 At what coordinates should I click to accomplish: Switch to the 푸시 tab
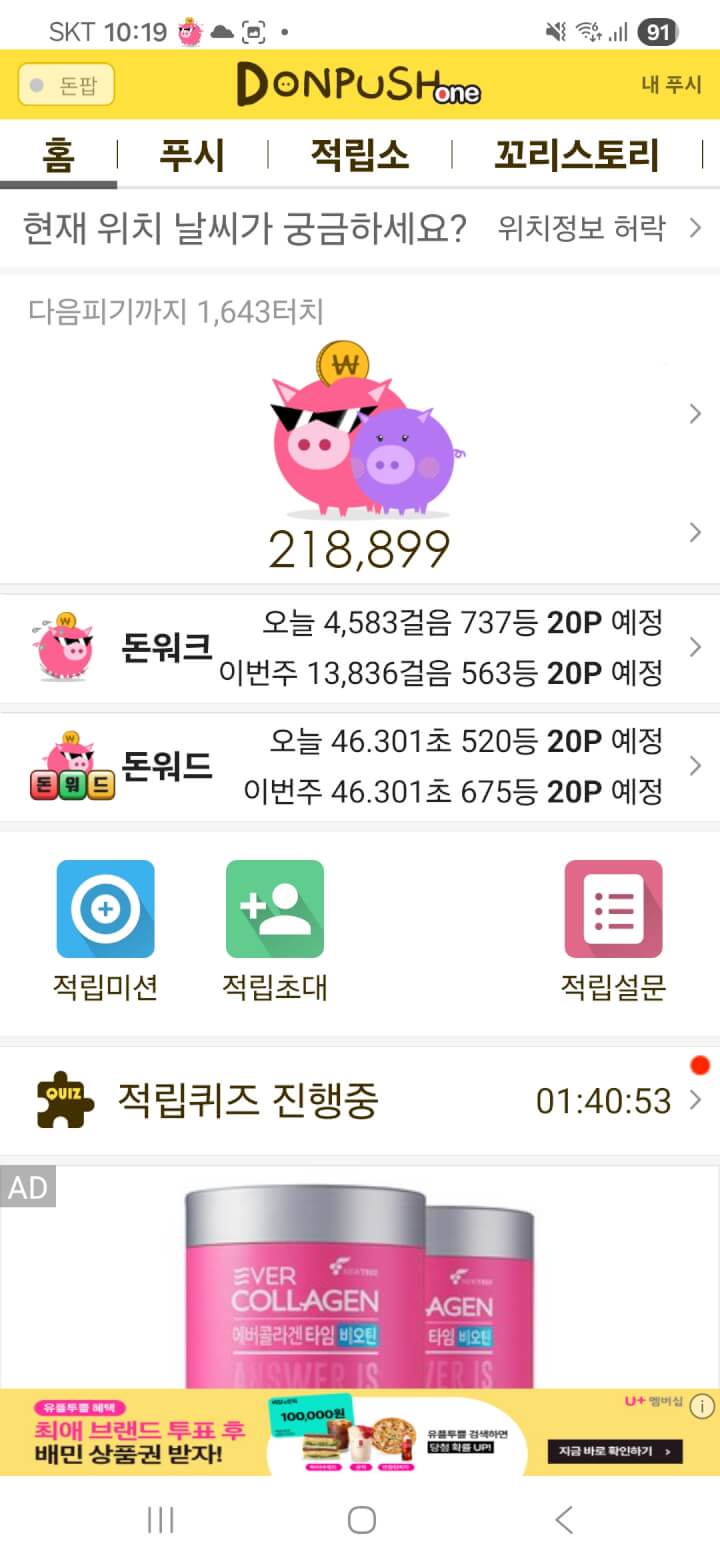[x=192, y=156]
